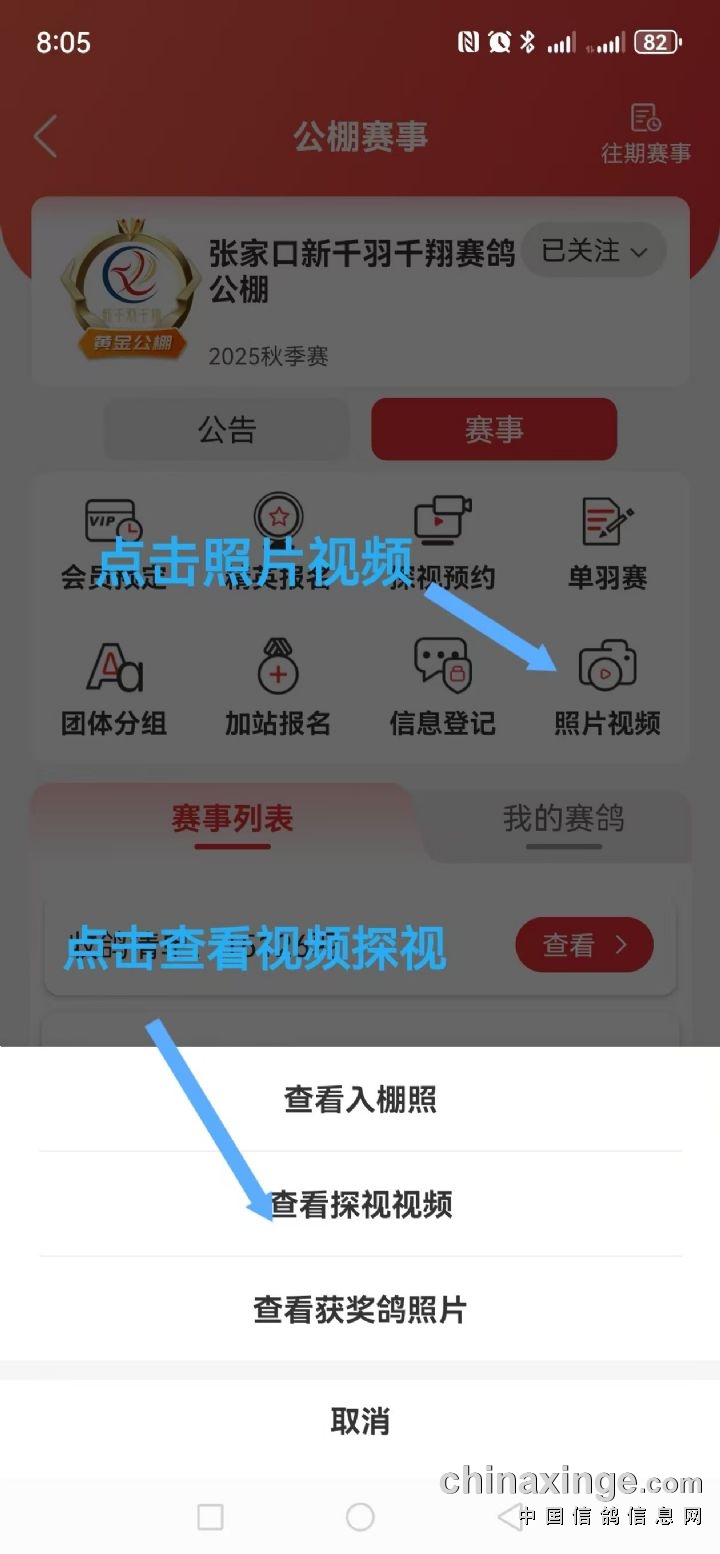Screen dimensions: 720x1554
Task: Switch to 我的赛鸽 tab
Action: coord(563,820)
